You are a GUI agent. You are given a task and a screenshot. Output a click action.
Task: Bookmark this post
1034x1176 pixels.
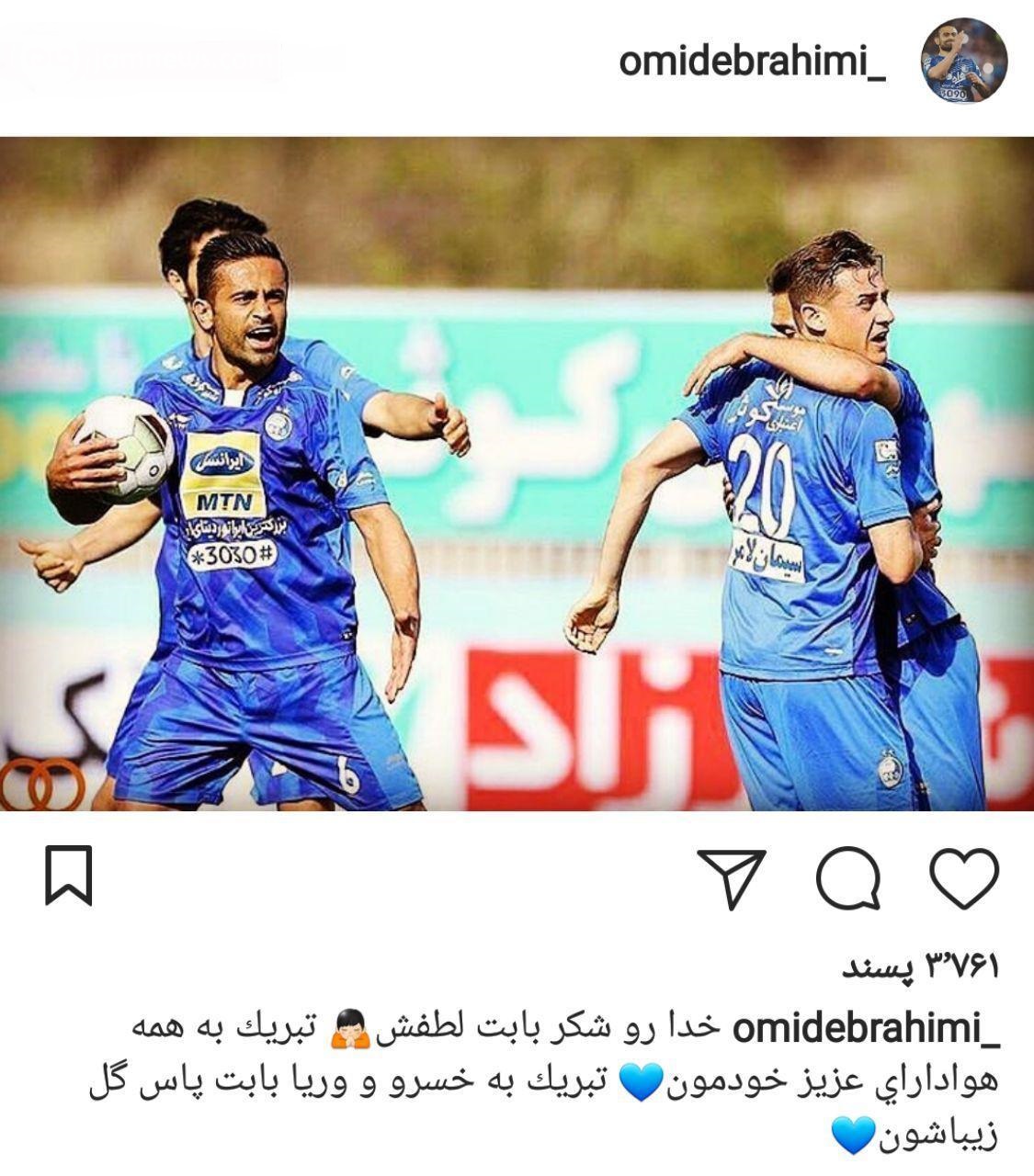(x=69, y=876)
